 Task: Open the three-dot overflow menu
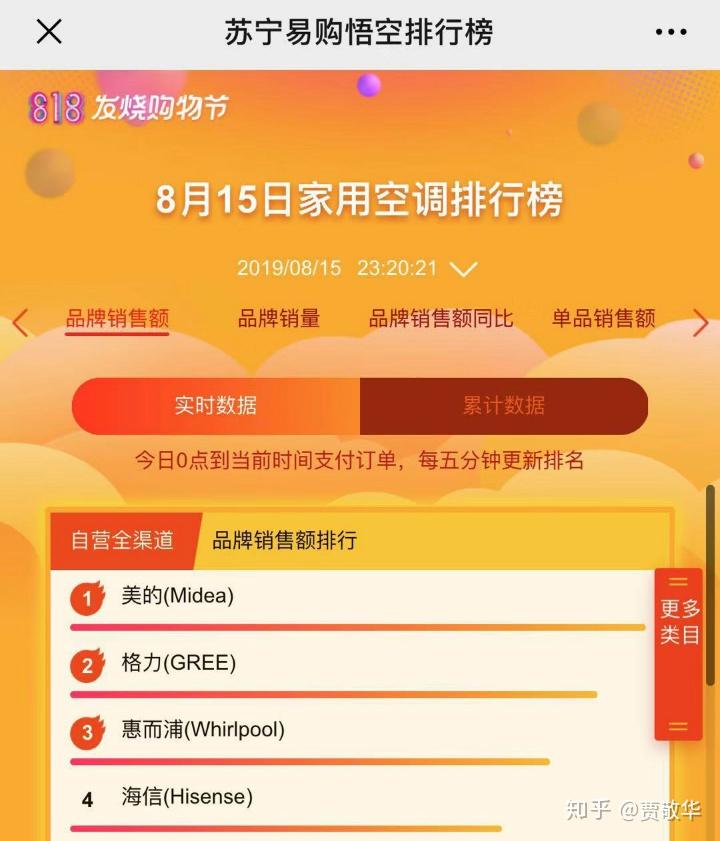tap(671, 32)
